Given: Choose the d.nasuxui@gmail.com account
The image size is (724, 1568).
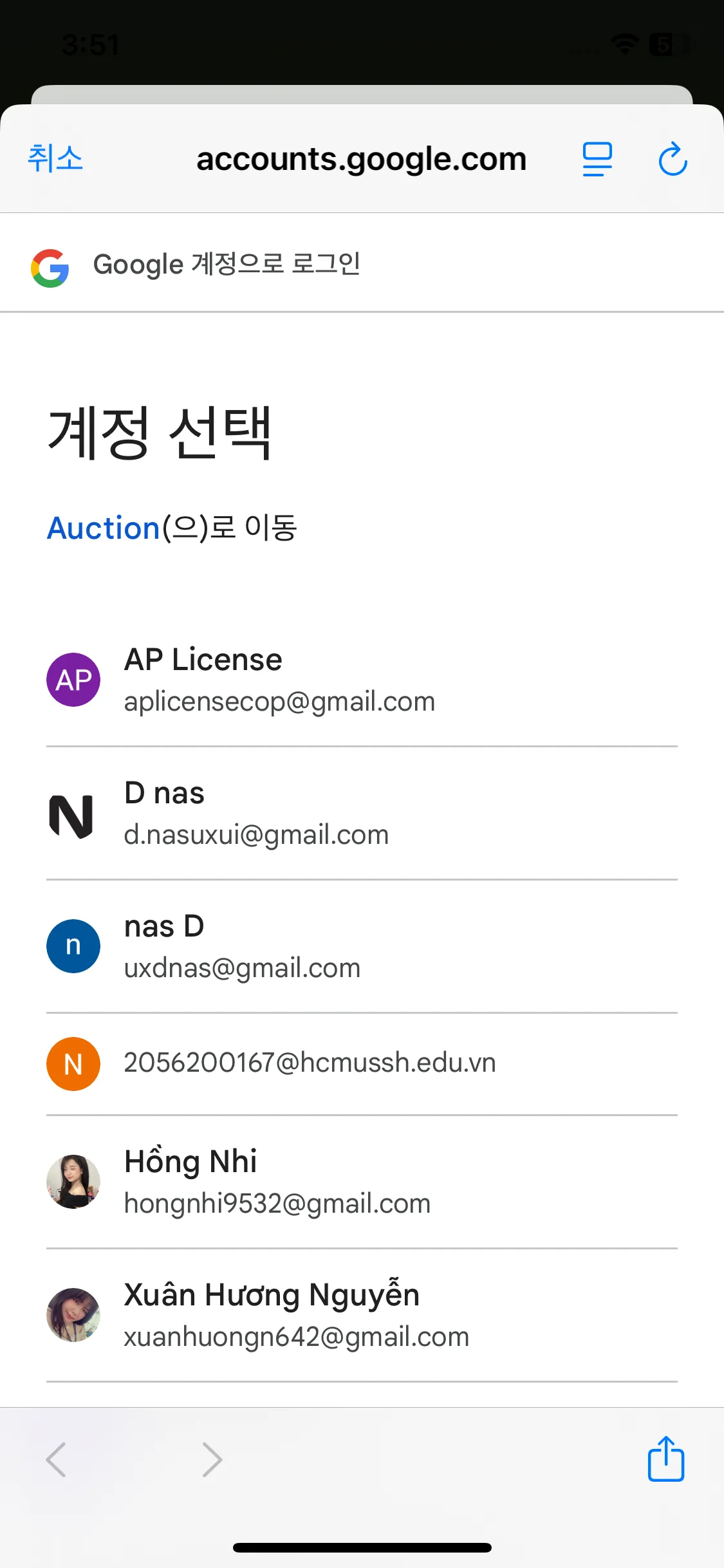Looking at the screenshot, I should coord(362,814).
